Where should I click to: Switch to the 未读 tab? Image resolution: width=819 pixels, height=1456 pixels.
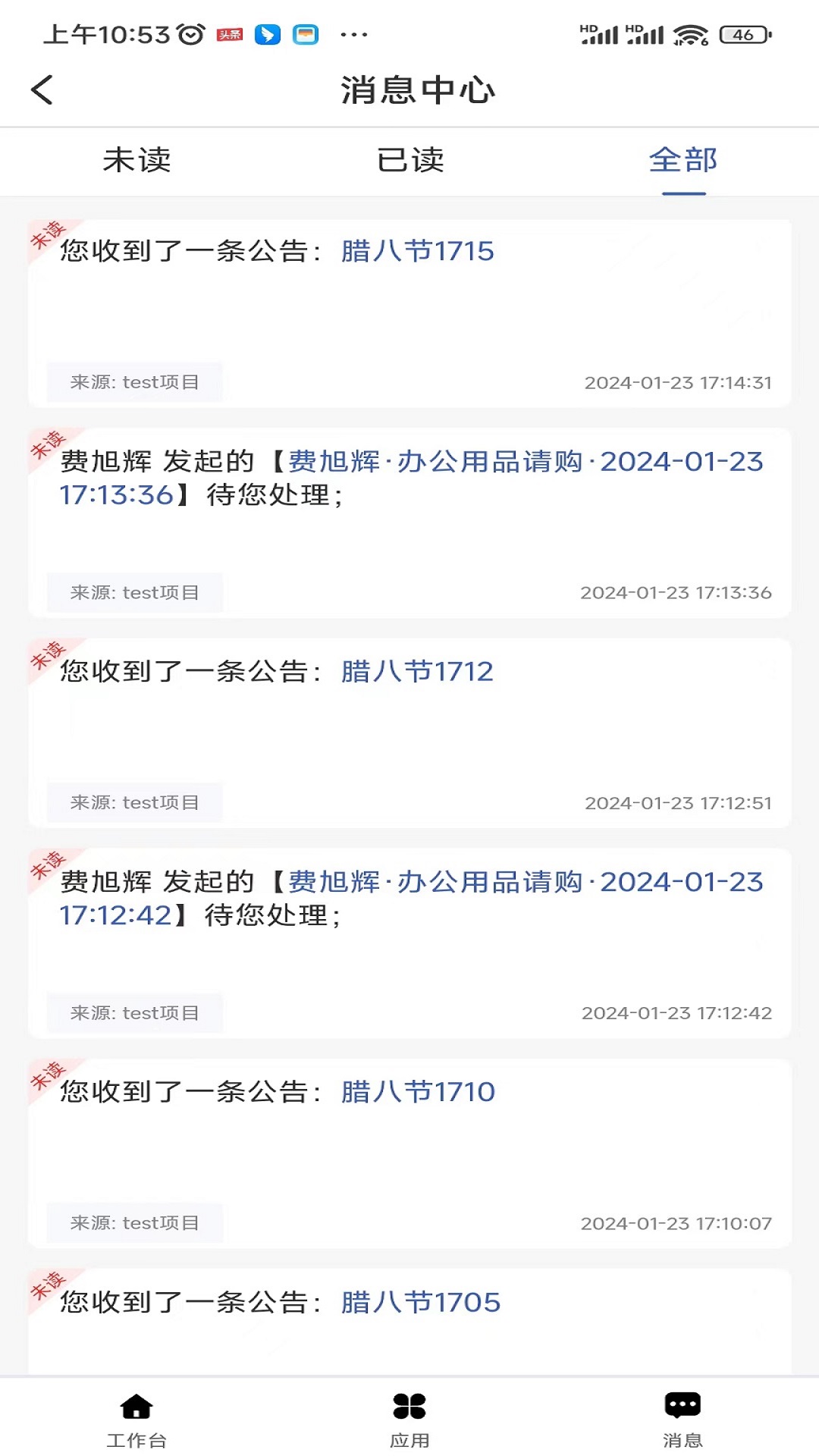[x=136, y=161]
